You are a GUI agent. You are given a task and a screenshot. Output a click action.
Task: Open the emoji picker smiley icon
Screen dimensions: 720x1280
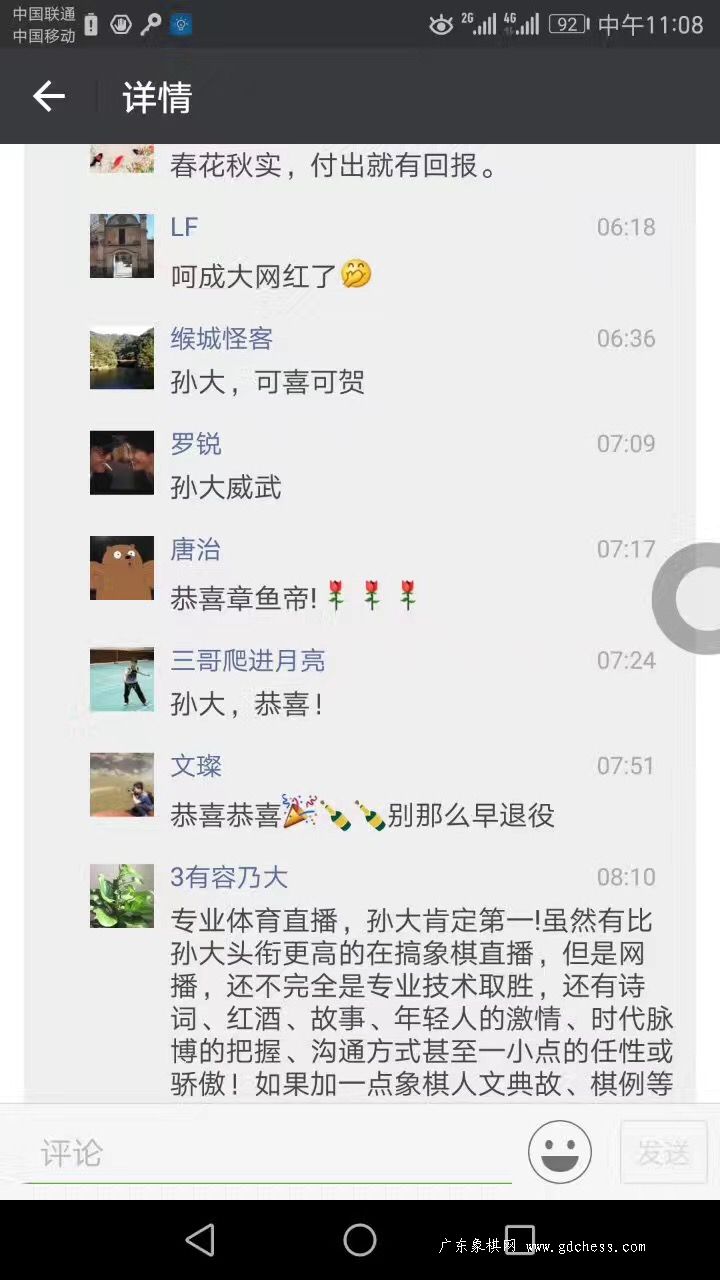pos(560,1152)
